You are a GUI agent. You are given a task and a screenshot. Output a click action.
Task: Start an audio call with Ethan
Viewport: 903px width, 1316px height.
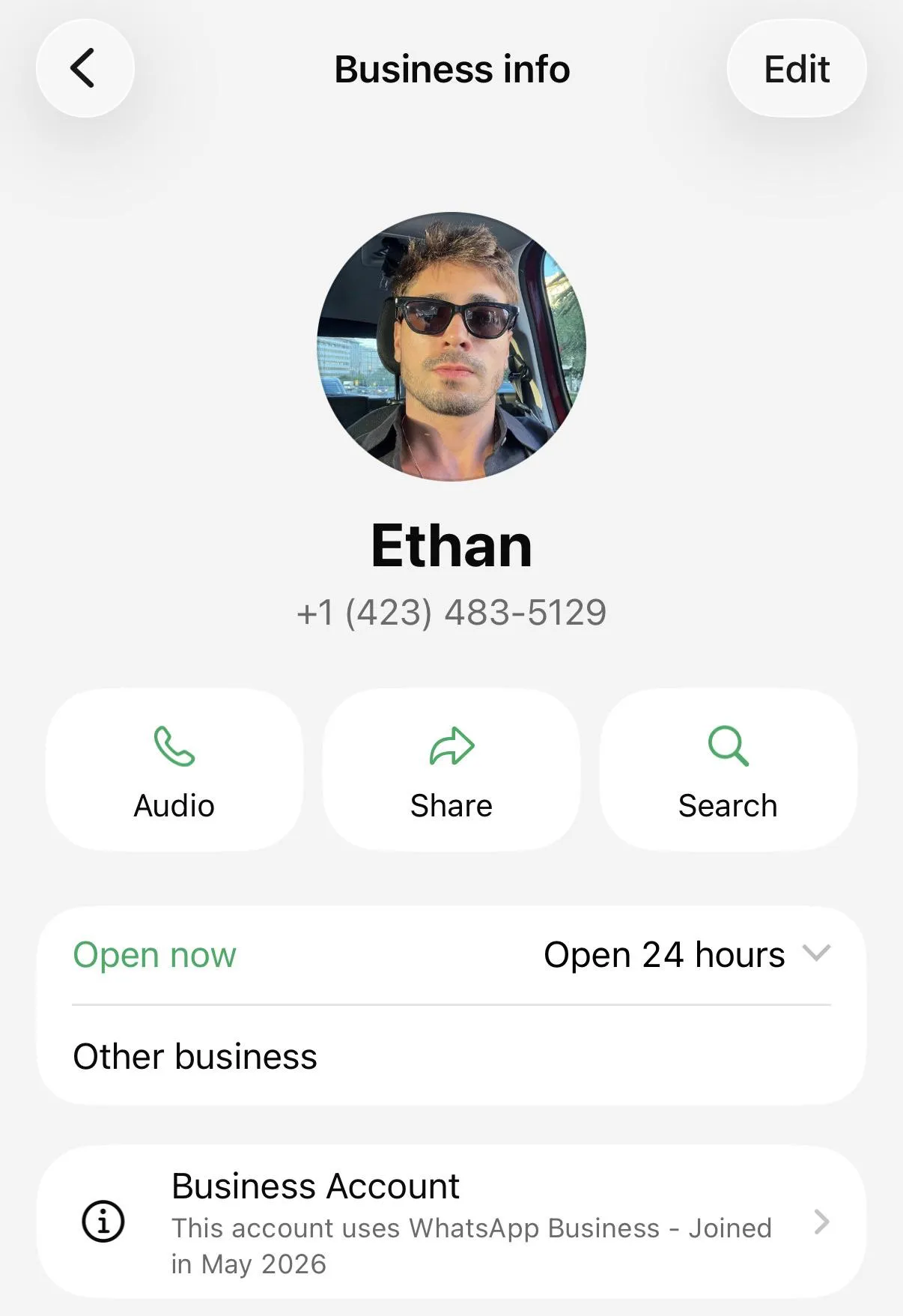[x=174, y=770]
